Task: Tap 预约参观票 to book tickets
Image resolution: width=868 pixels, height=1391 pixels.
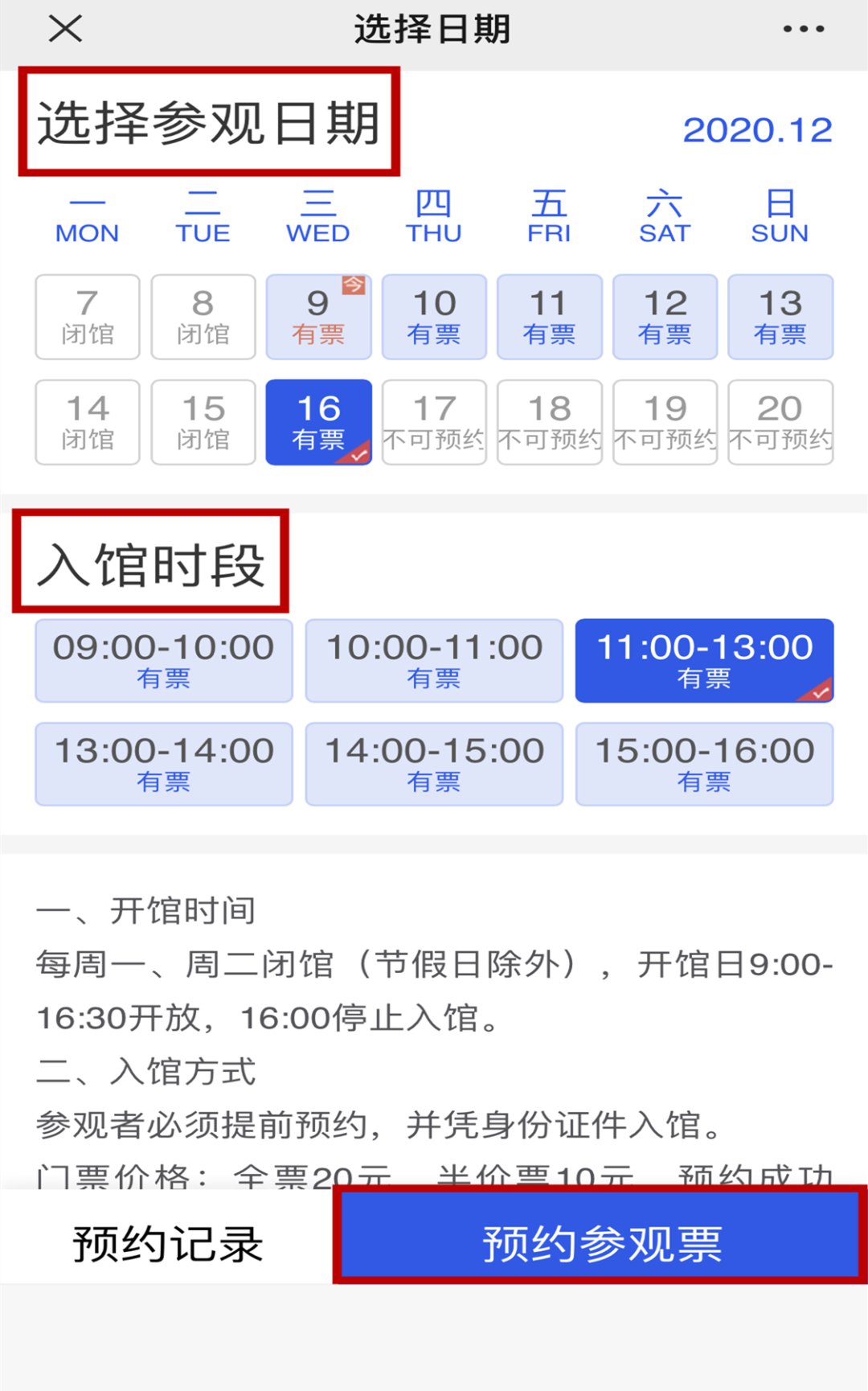Action: coord(601,1243)
